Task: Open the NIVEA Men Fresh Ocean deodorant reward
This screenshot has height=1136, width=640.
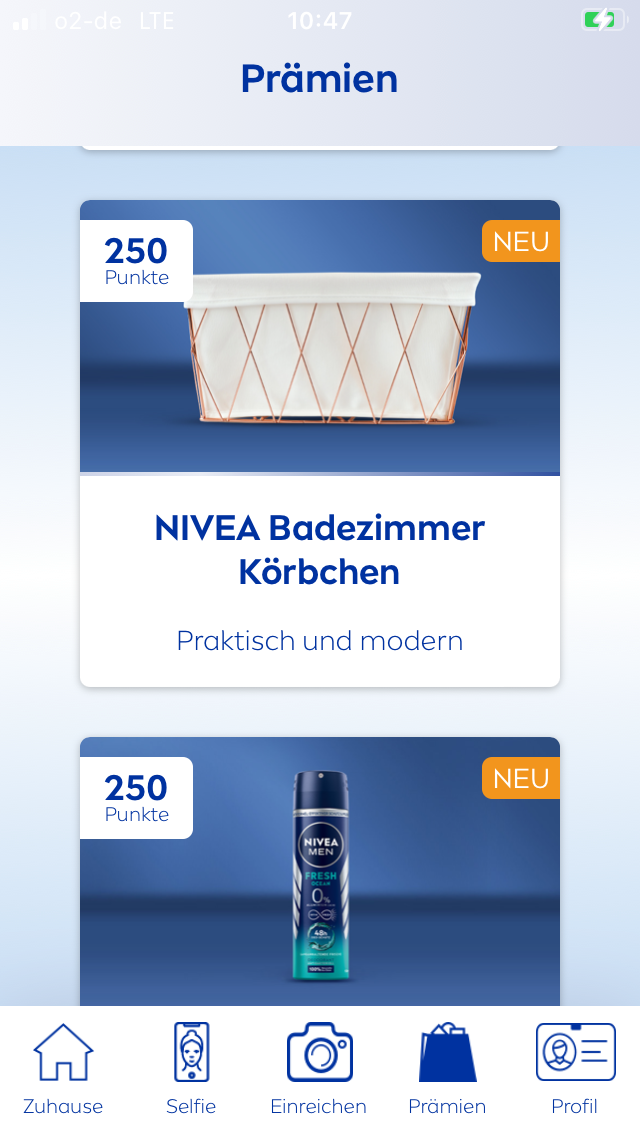Action: pyautogui.click(x=320, y=872)
